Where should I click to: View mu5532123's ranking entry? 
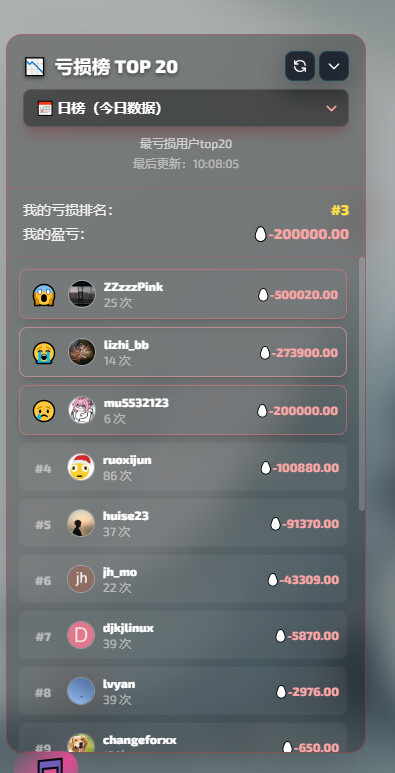pyautogui.click(x=183, y=410)
